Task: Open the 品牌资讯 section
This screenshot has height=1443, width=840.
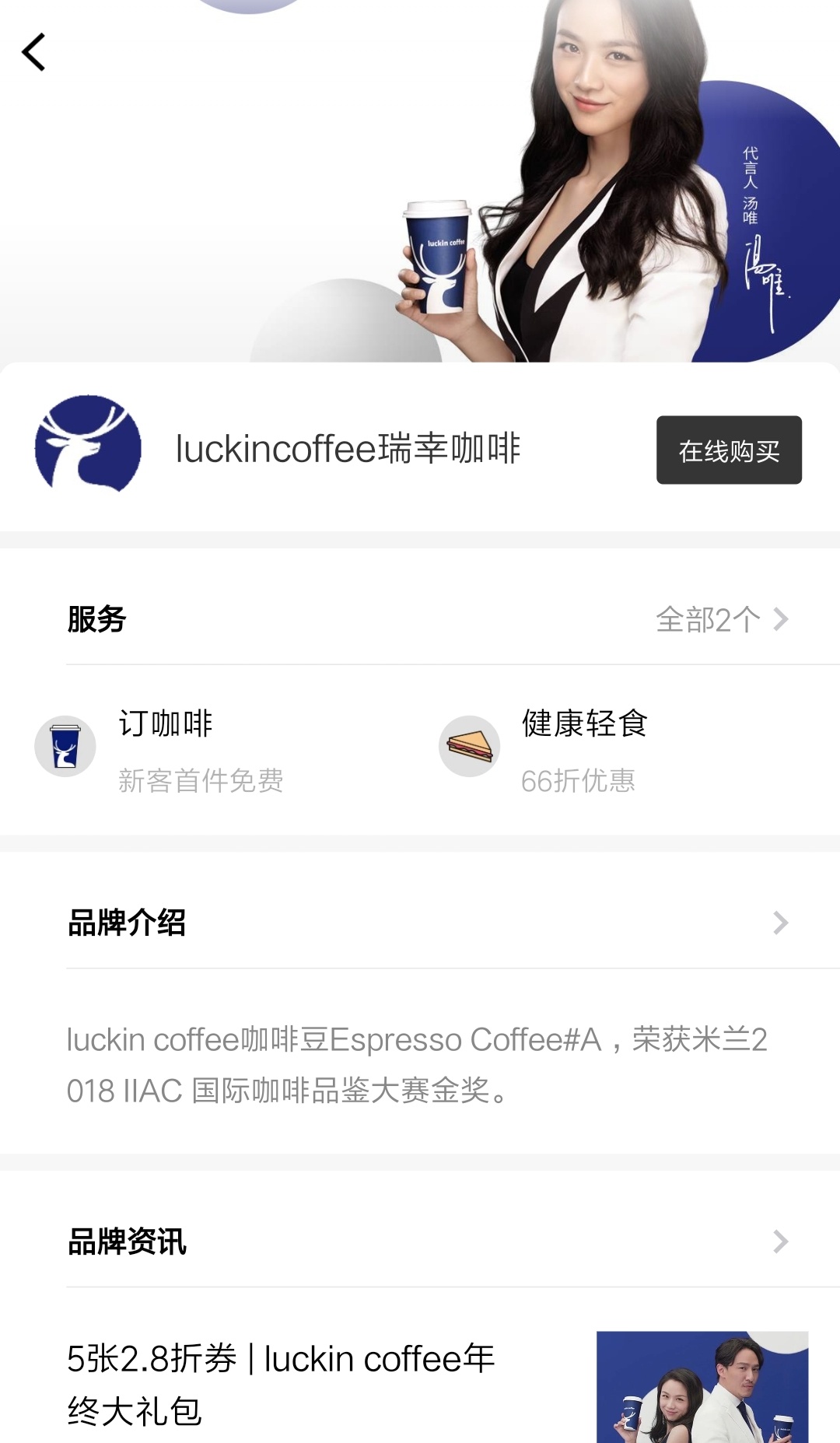Action: point(428,1242)
